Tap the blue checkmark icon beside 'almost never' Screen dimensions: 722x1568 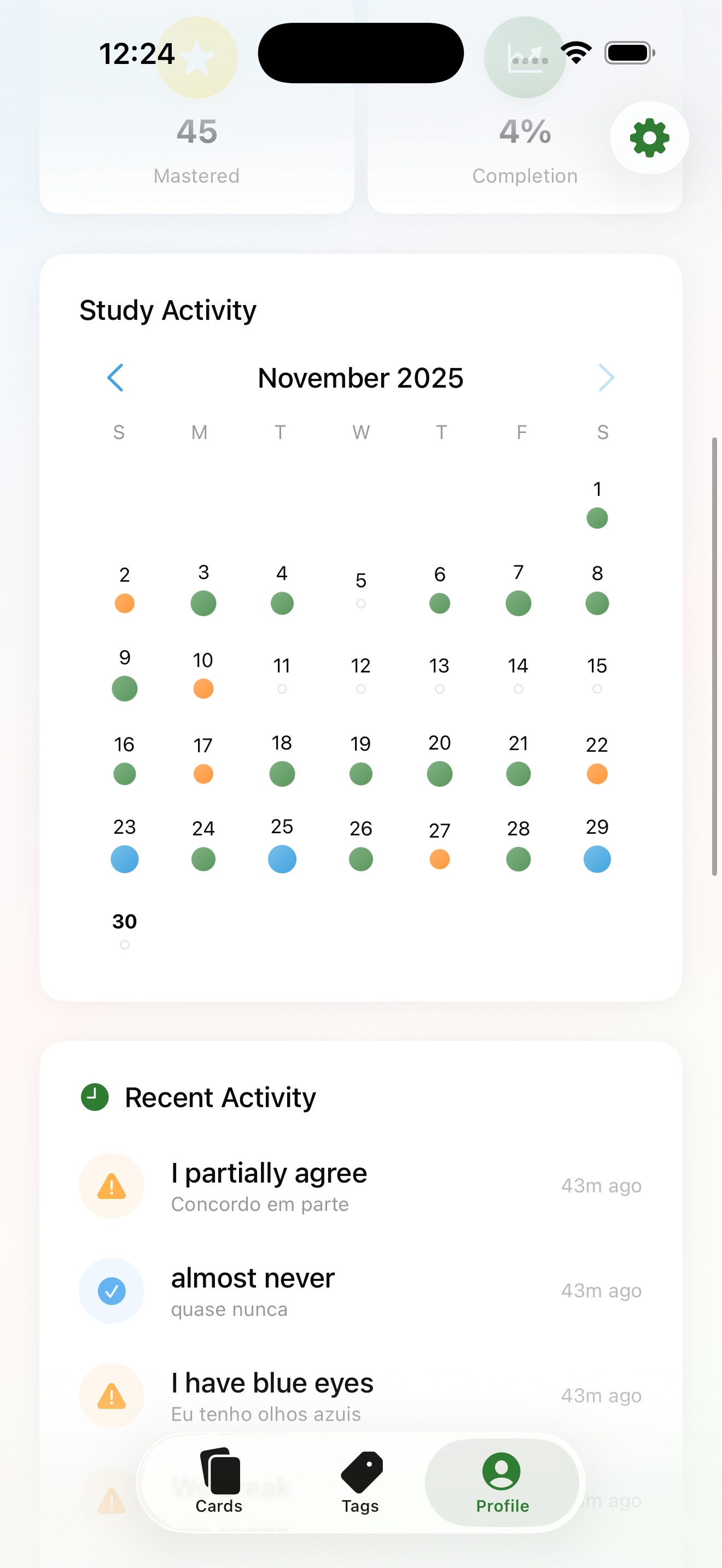[112, 1291]
